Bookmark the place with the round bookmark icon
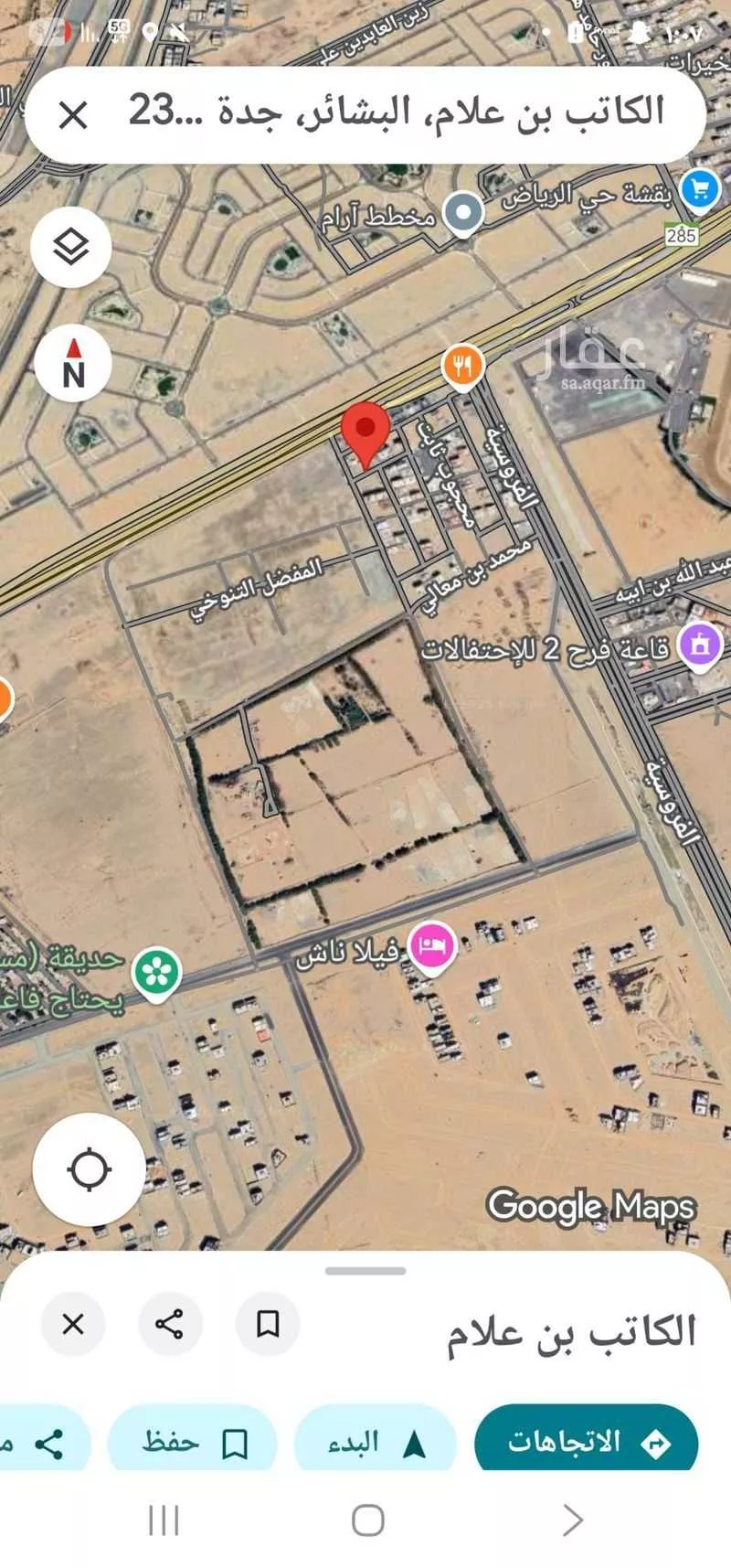Viewport: 731px width, 1568px height. [268, 1324]
